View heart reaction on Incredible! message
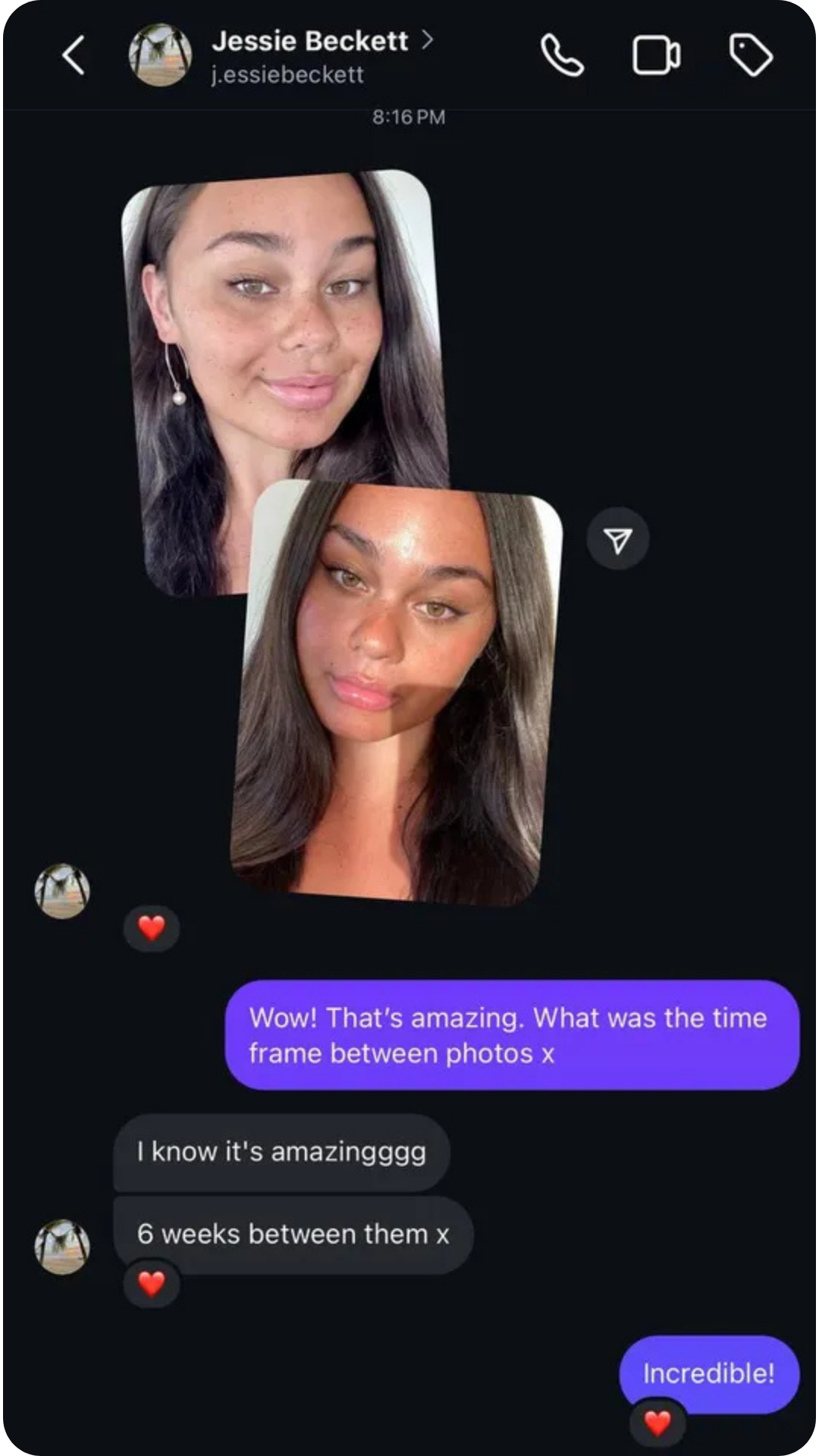This screenshot has height=1456, width=819. tap(657, 1423)
